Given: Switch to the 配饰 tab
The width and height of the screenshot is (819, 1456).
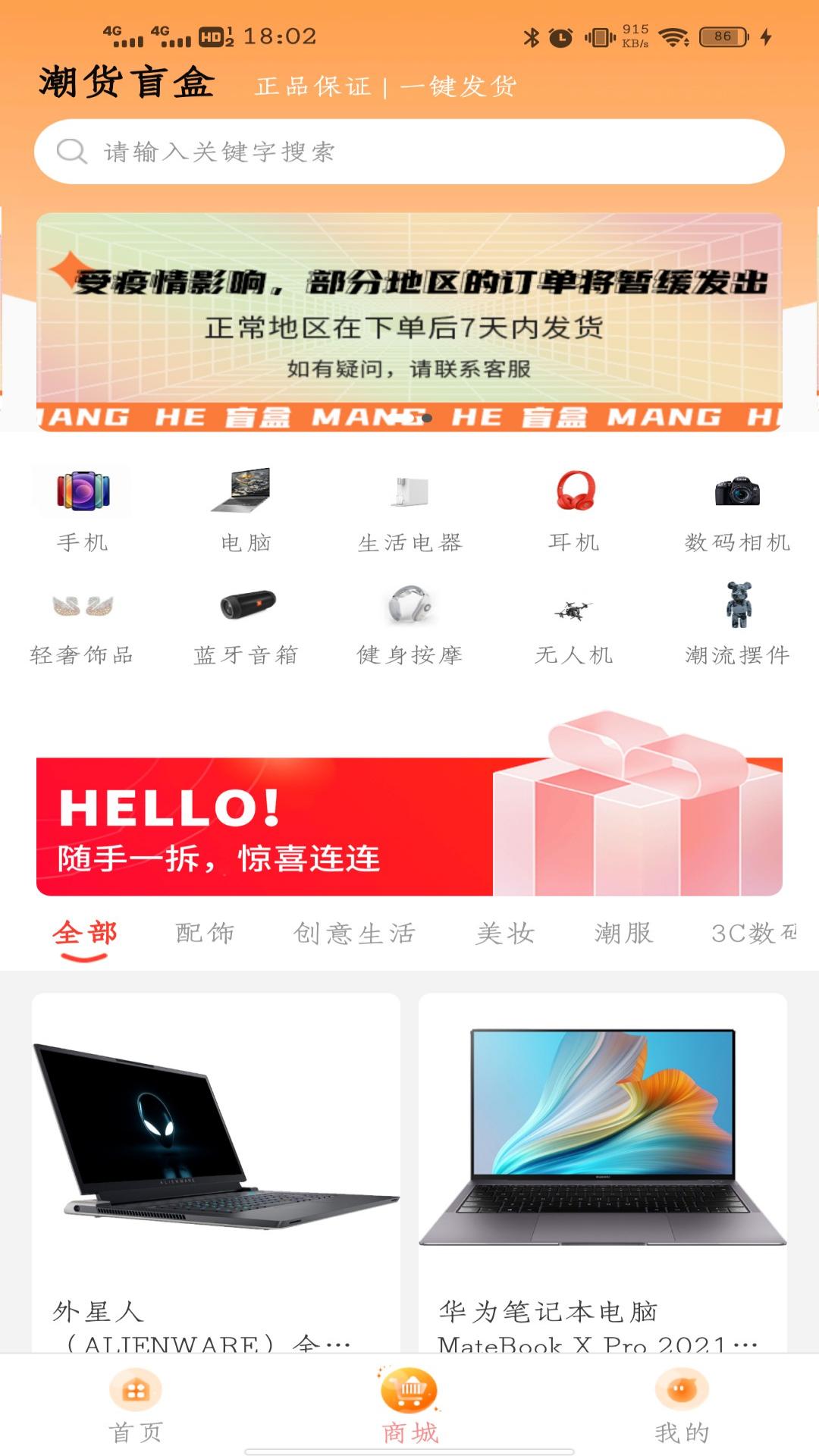Looking at the screenshot, I should pos(205,933).
